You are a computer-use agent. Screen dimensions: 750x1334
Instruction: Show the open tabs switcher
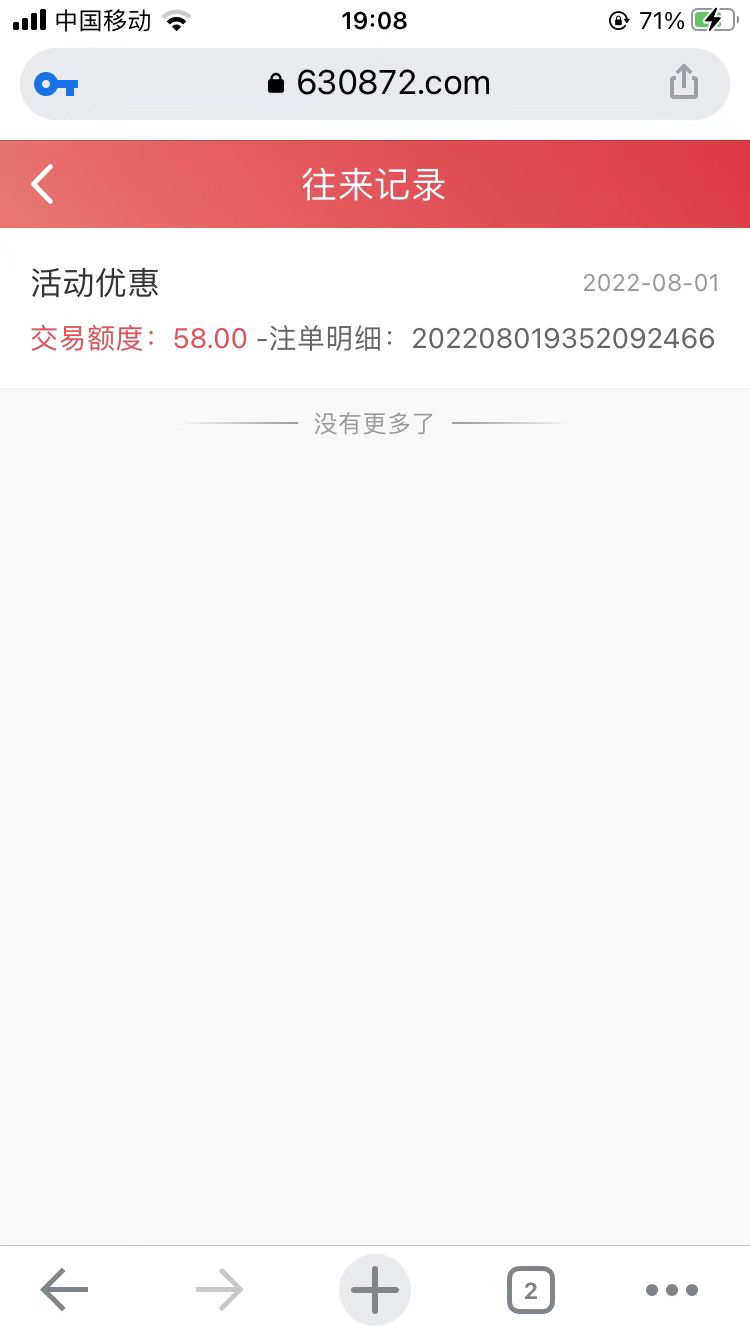[x=530, y=1290]
